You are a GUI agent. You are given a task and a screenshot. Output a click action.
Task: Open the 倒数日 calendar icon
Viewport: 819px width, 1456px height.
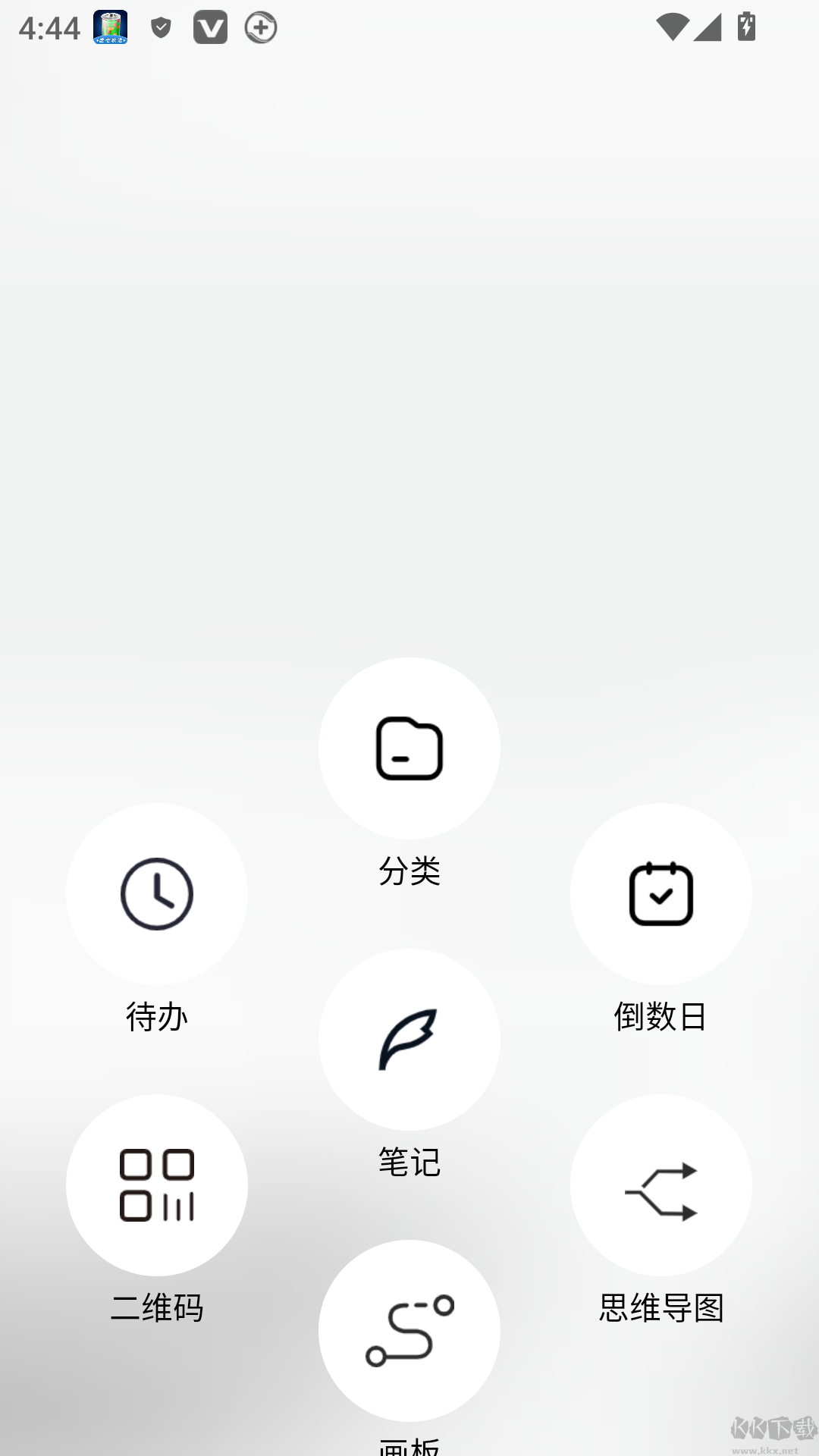pyautogui.click(x=661, y=894)
